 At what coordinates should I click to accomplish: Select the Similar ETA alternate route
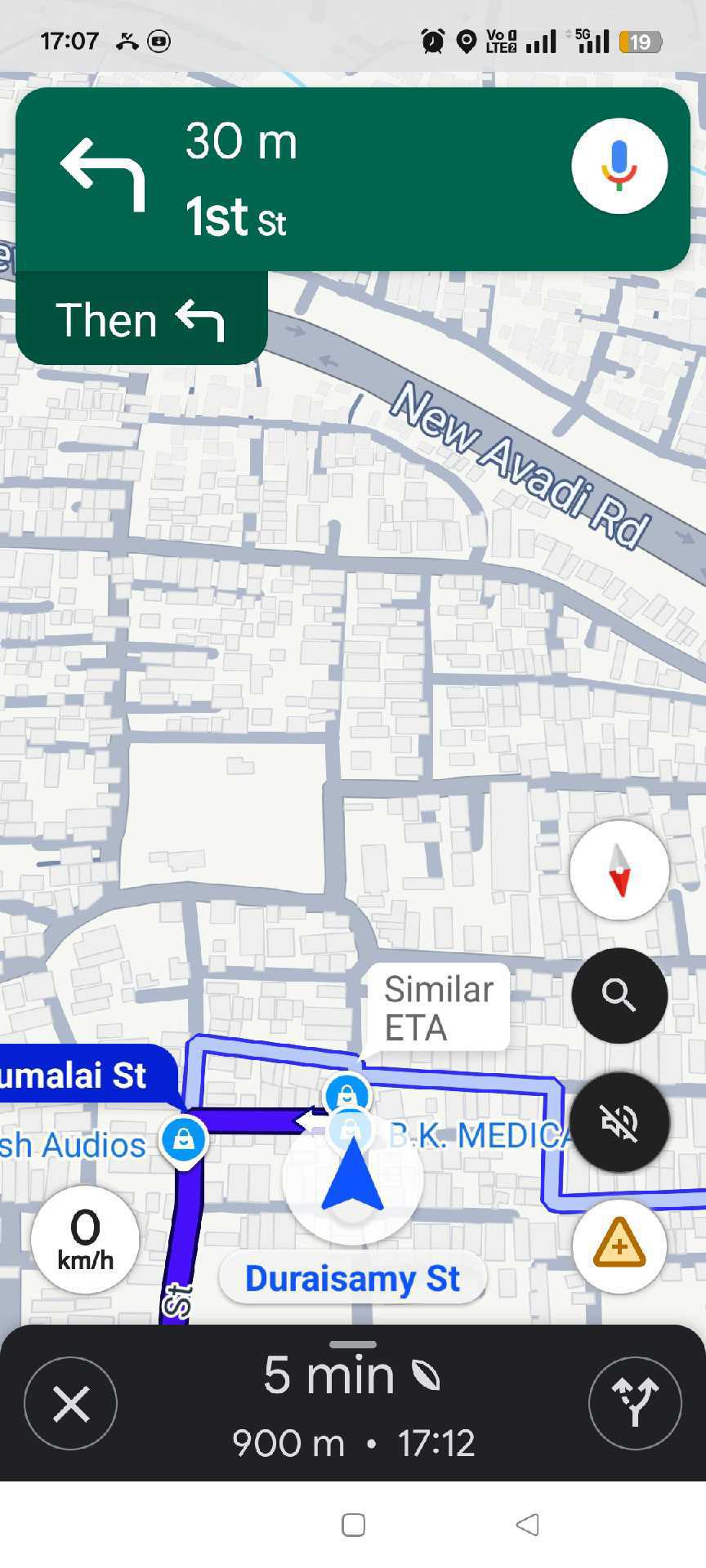point(438,1008)
